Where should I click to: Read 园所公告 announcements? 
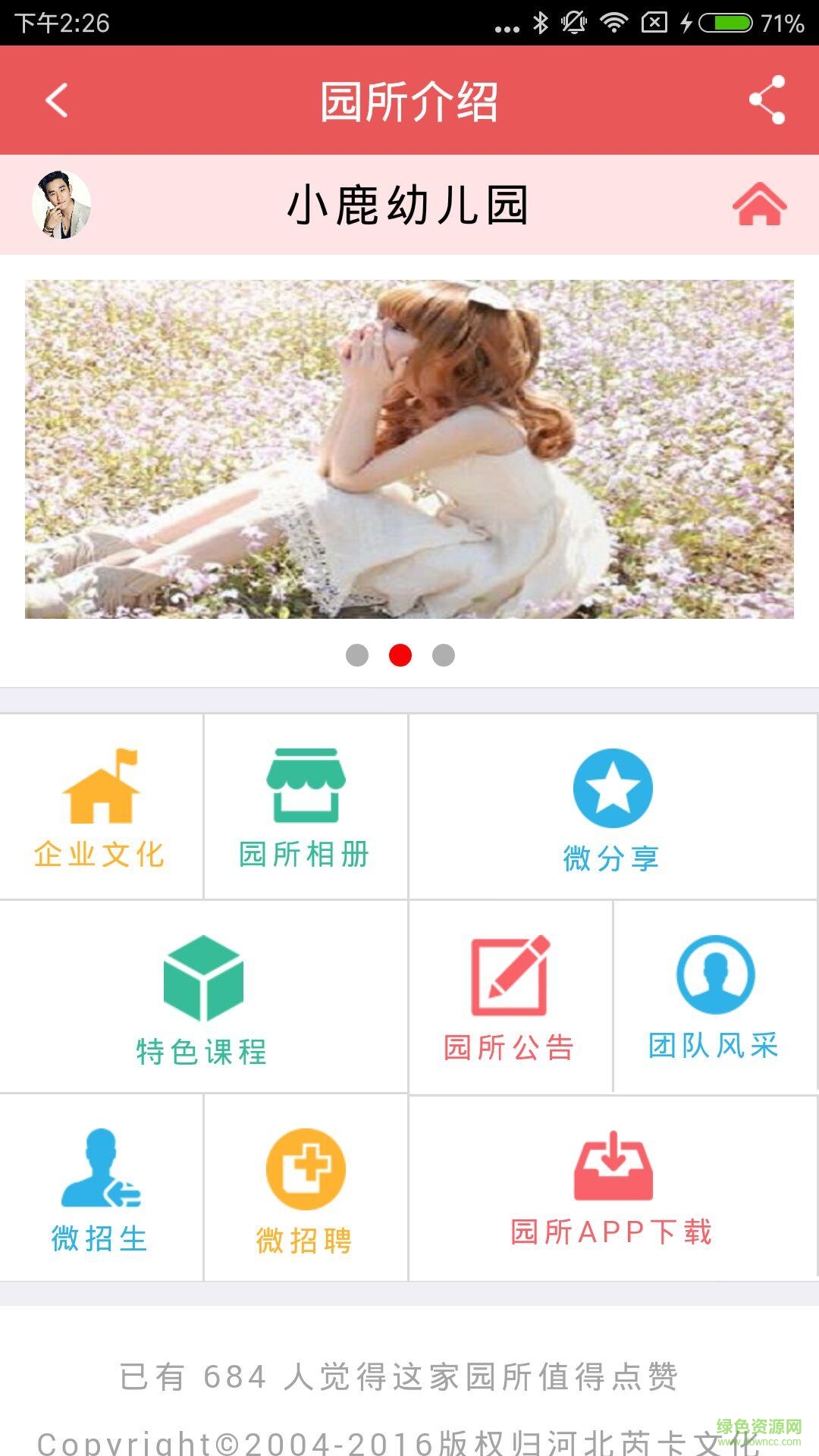(510, 996)
